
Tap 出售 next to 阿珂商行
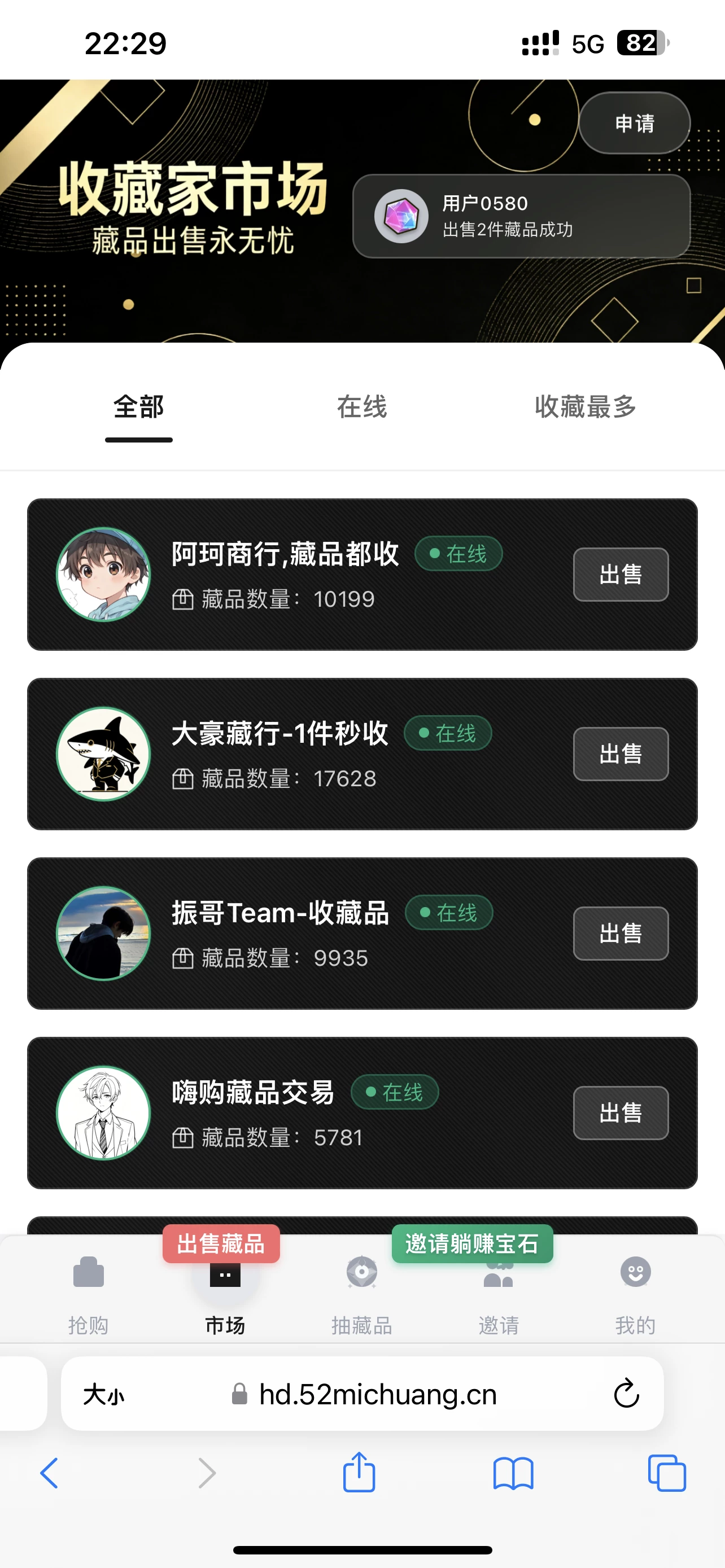pos(621,574)
